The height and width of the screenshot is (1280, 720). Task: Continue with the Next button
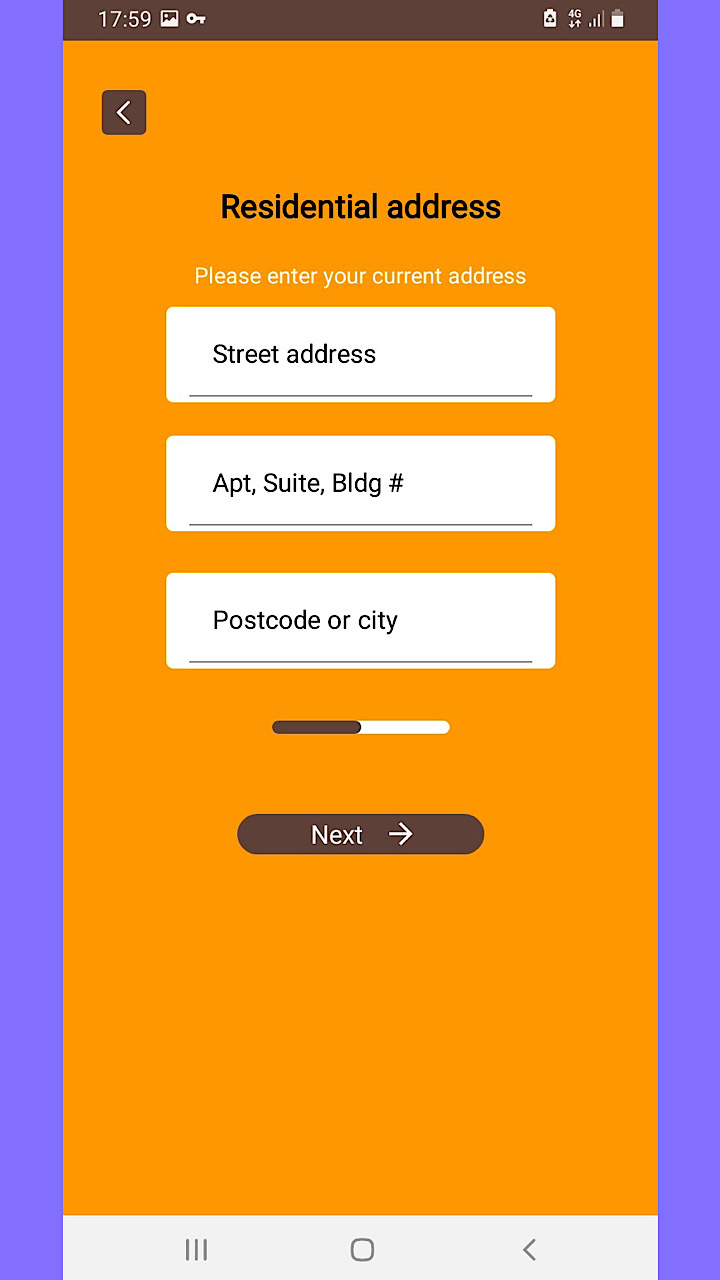[360, 834]
